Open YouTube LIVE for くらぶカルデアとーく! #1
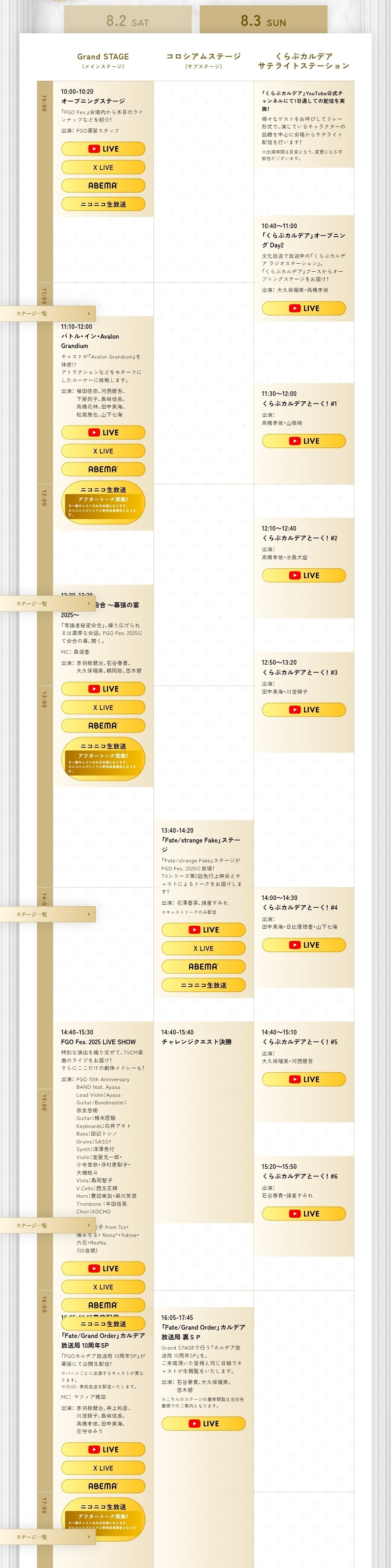 (x=303, y=441)
